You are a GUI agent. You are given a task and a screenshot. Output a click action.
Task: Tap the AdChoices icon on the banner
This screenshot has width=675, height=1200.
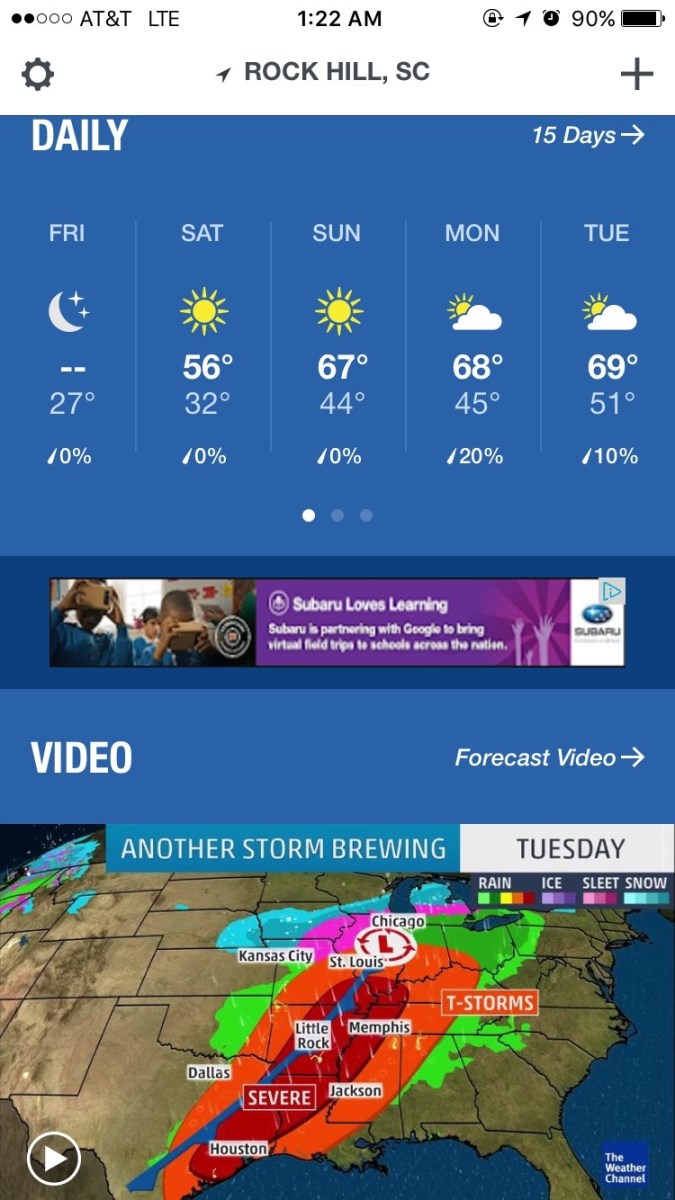pyautogui.click(x=613, y=591)
